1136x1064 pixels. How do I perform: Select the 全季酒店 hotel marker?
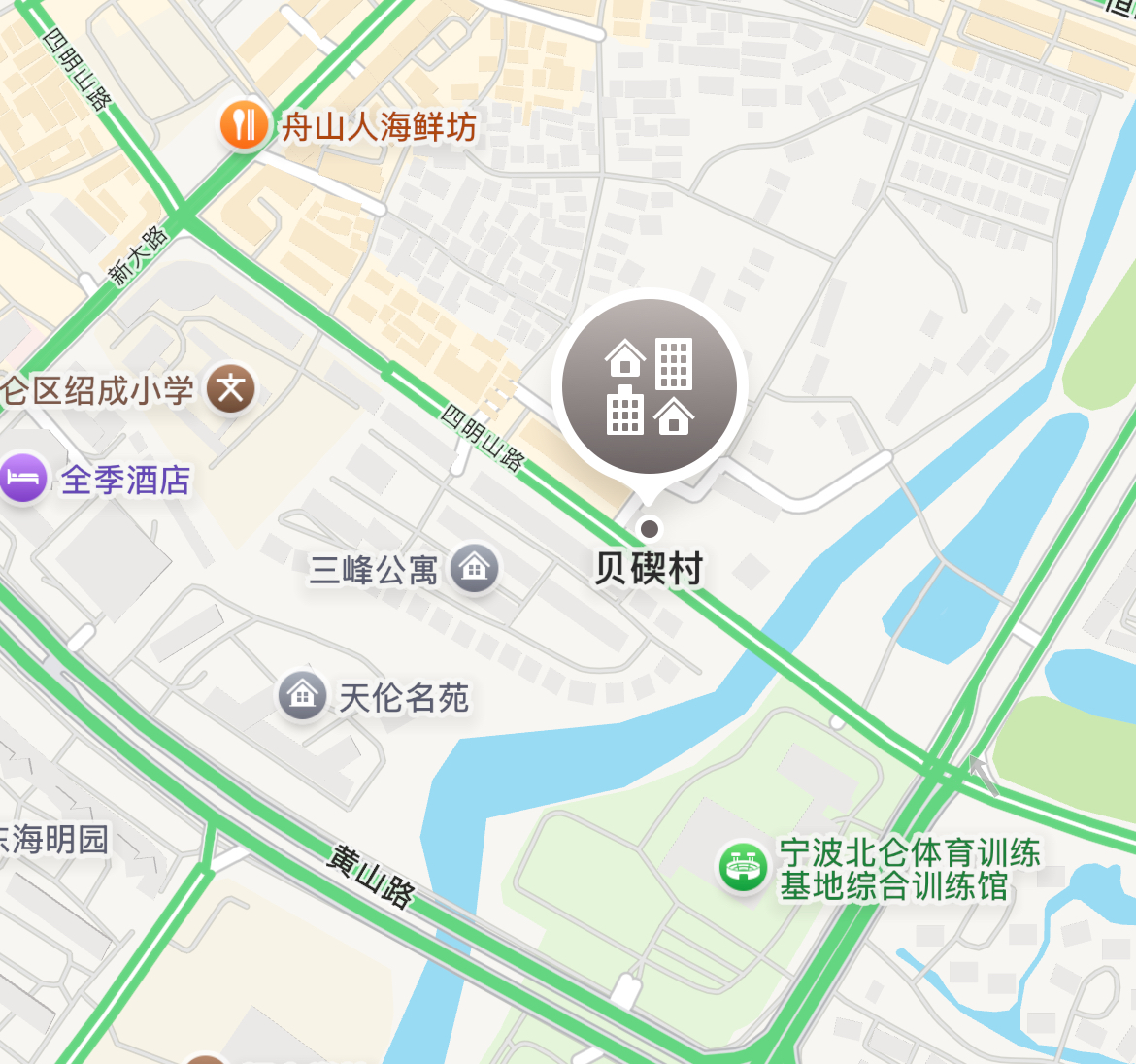click(x=23, y=479)
